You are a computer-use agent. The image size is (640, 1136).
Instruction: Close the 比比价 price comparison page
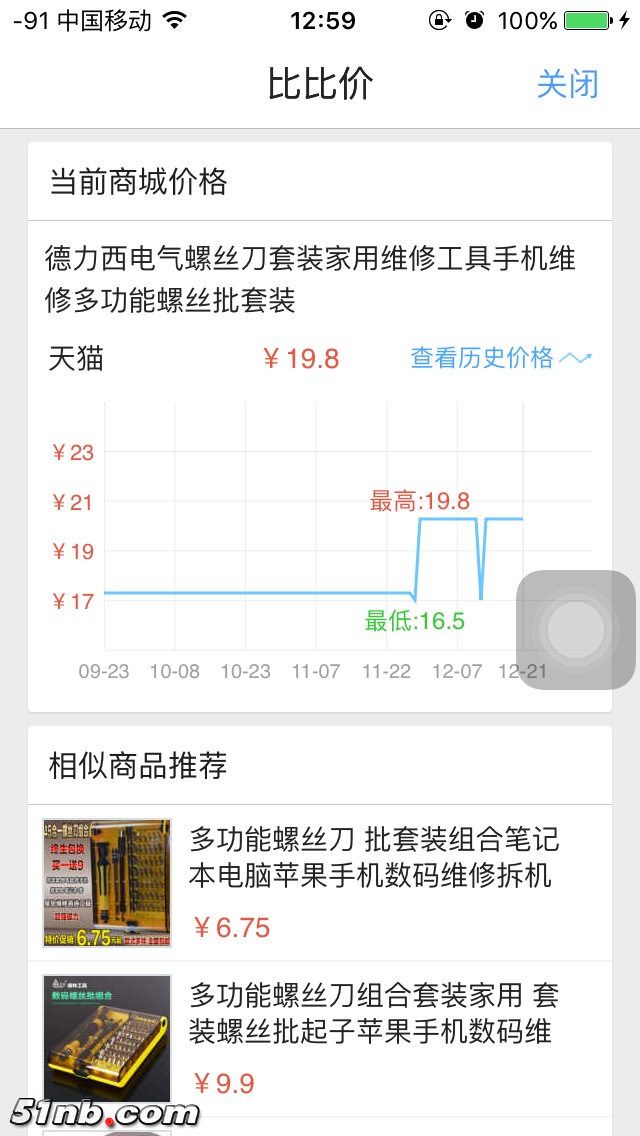pos(567,84)
